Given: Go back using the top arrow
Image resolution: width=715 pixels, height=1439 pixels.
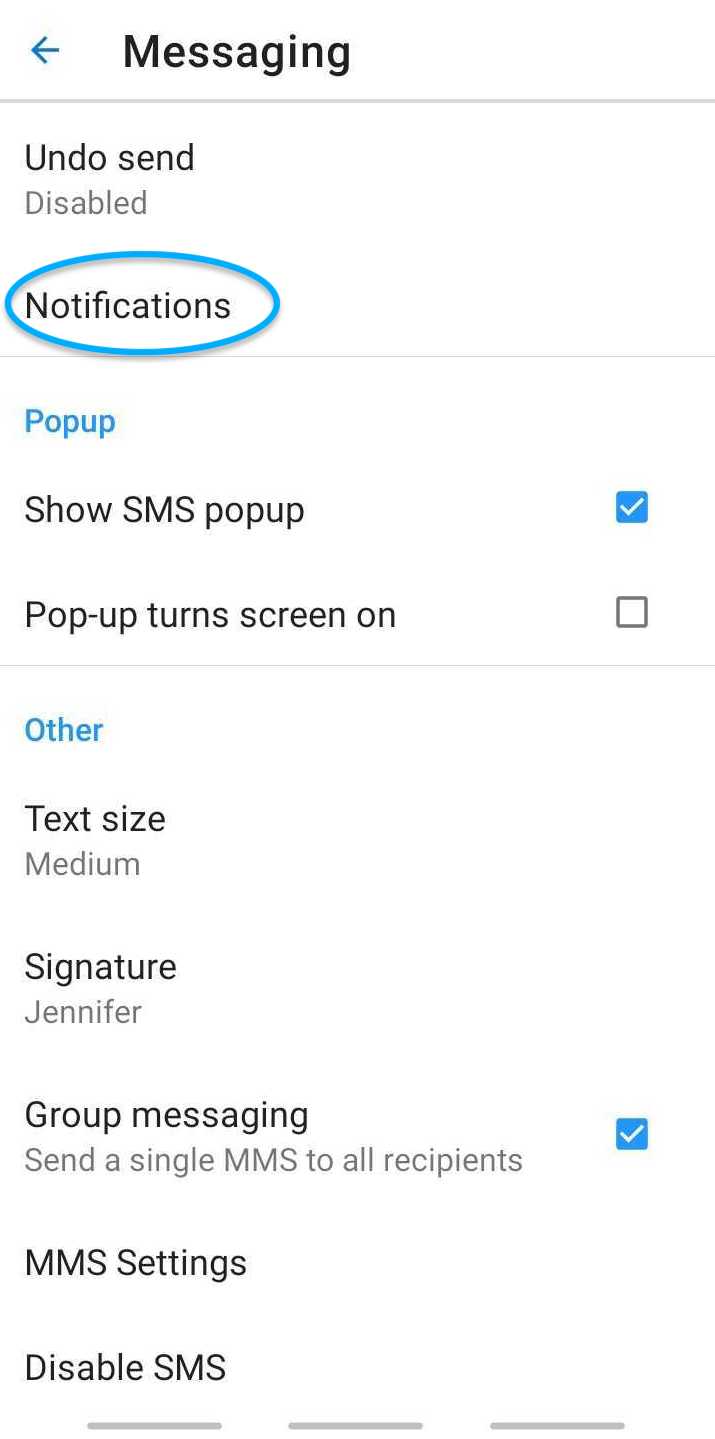Looking at the screenshot, I should (45, 50).
